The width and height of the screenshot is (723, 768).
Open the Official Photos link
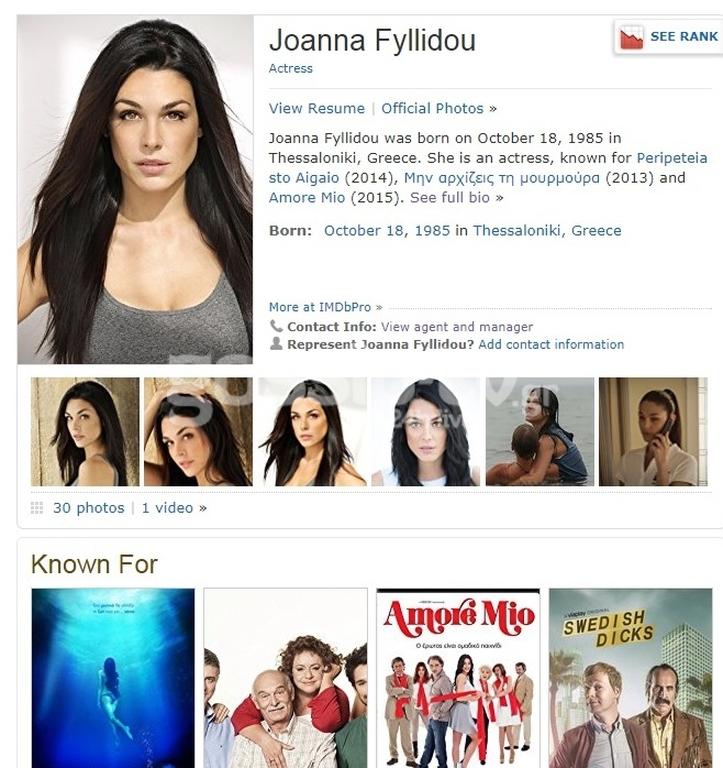click(x=432, y=108)
